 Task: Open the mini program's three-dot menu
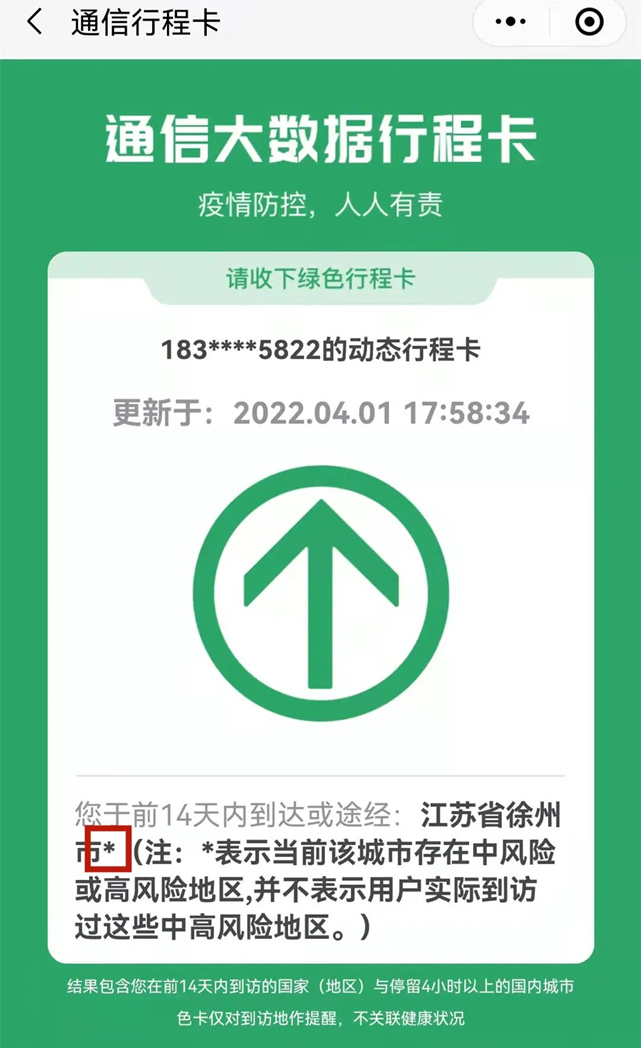click(510, 22)
